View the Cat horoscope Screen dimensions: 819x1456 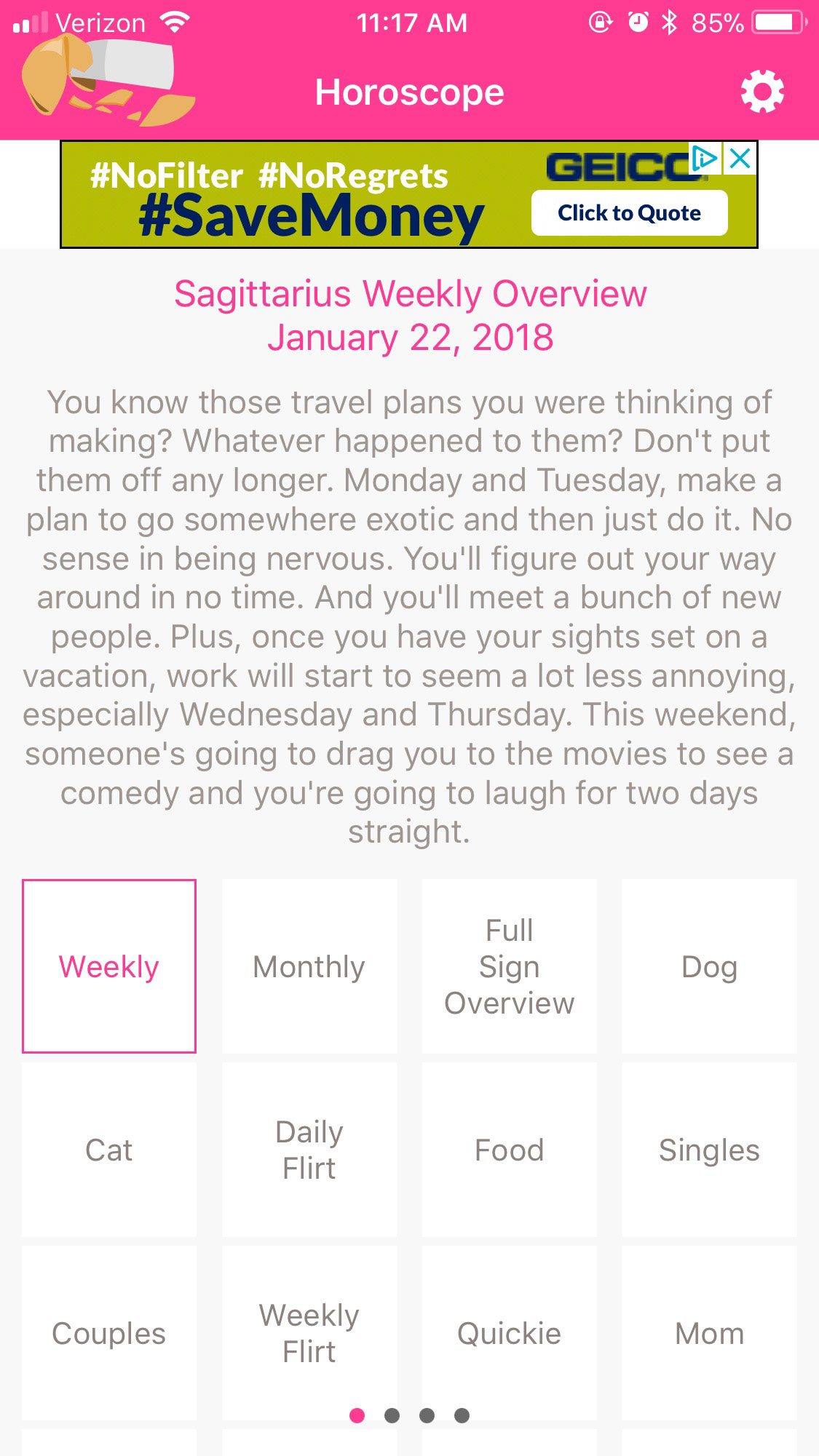tap(109, 1150)
